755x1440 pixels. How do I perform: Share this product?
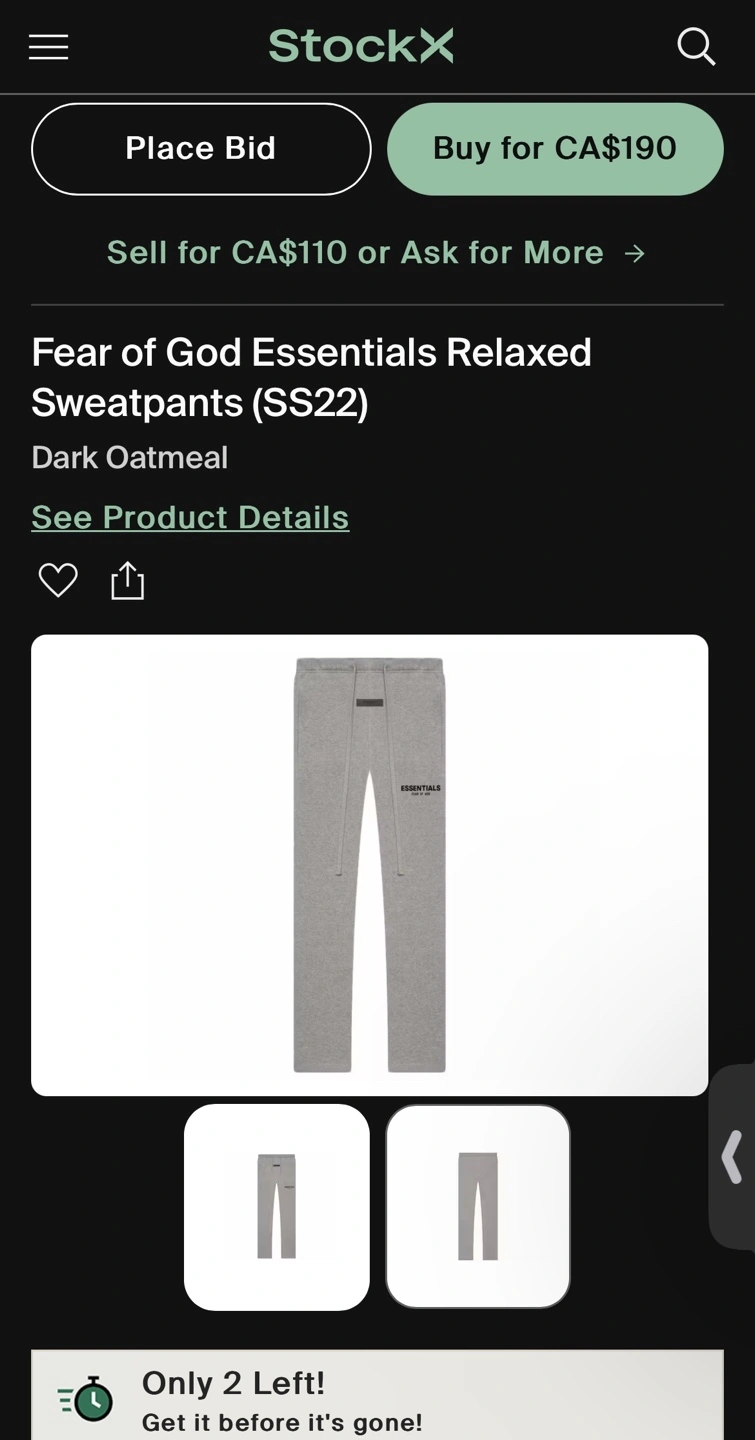tap(127, 580)
